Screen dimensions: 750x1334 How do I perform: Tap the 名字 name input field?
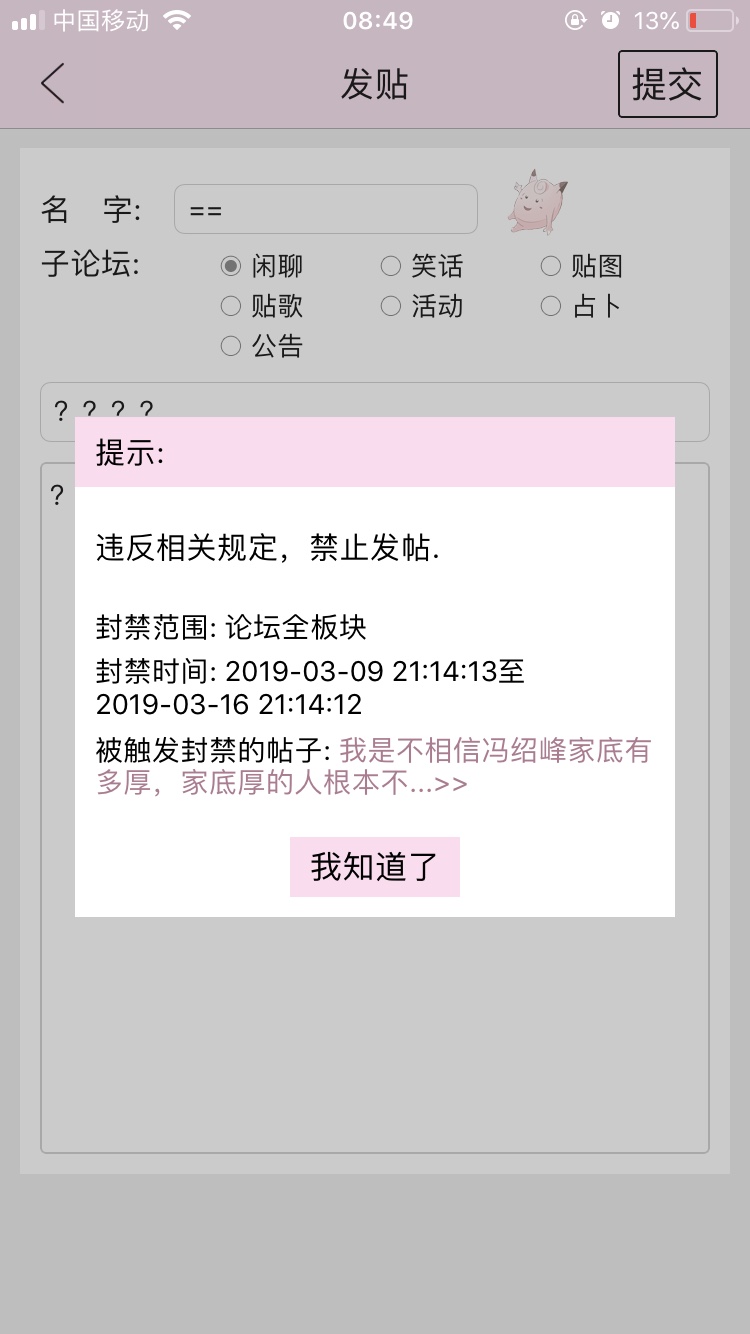point(326,209)
